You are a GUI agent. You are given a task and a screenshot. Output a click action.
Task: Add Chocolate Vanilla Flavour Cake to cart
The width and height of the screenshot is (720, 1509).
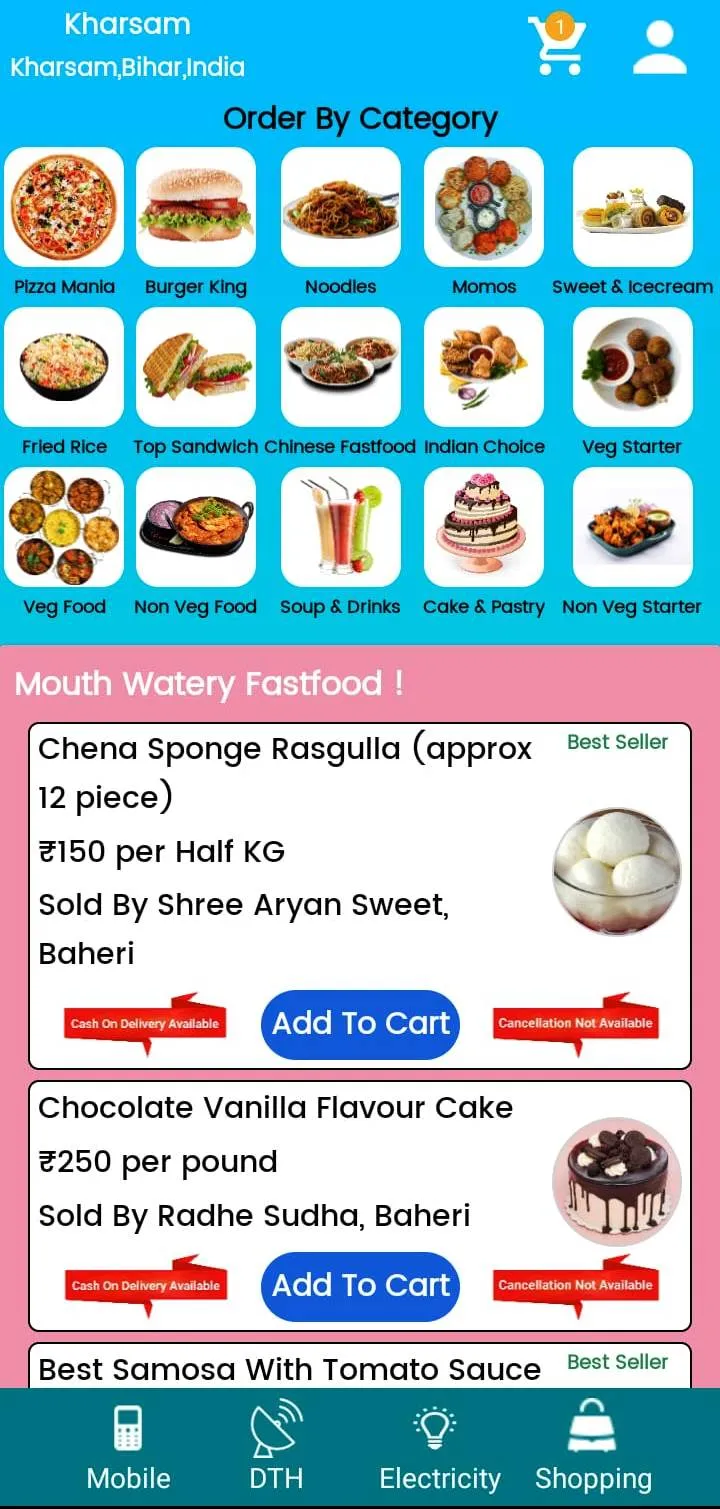pos(360,1286)
